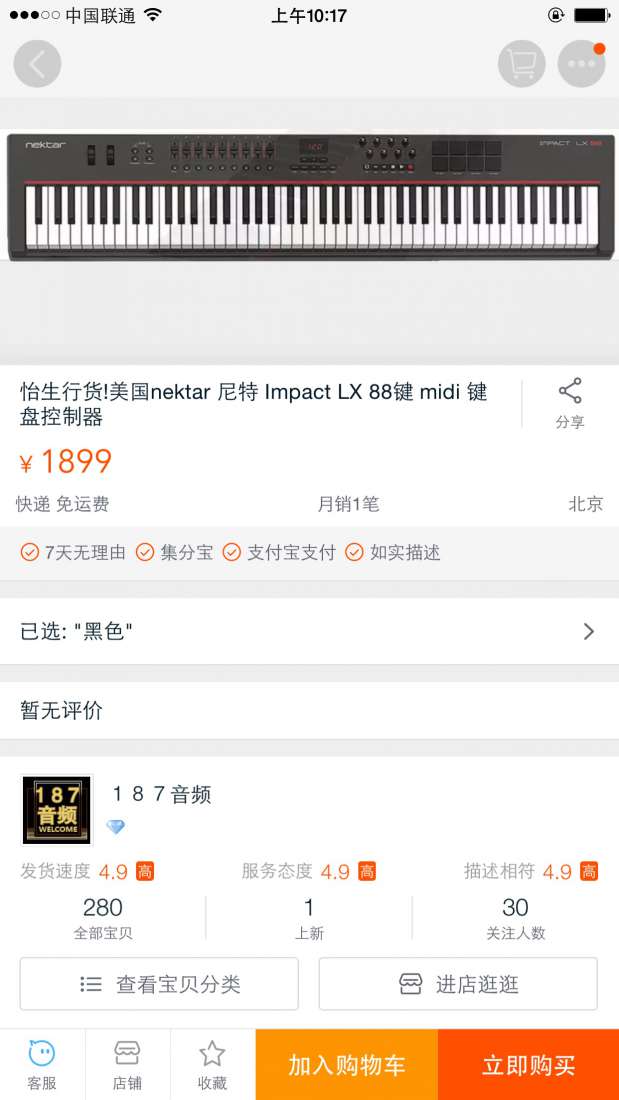Open the shopping cart icon
619x1100 pixels.
(x=521, y=64)
